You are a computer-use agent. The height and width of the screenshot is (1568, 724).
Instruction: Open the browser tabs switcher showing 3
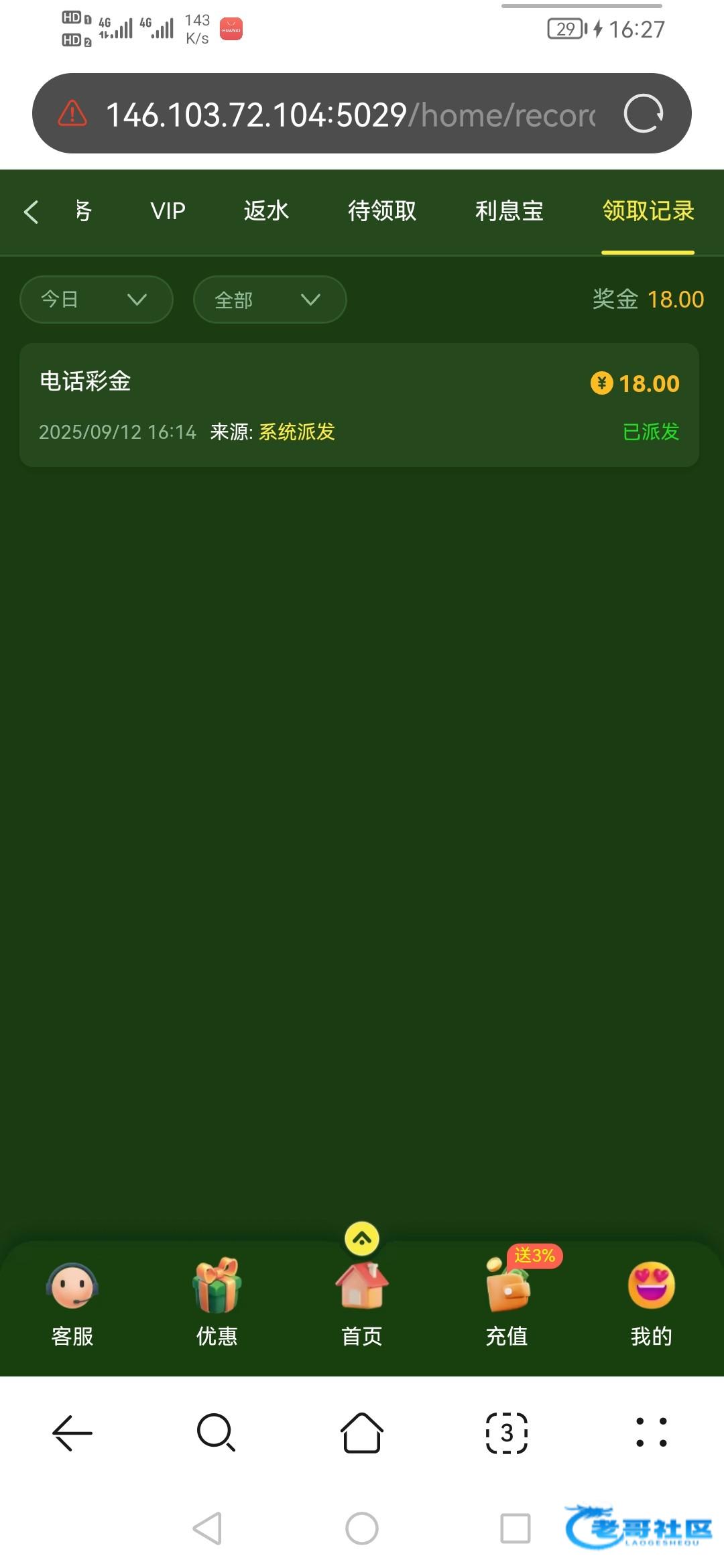(x=507, y=1433)
